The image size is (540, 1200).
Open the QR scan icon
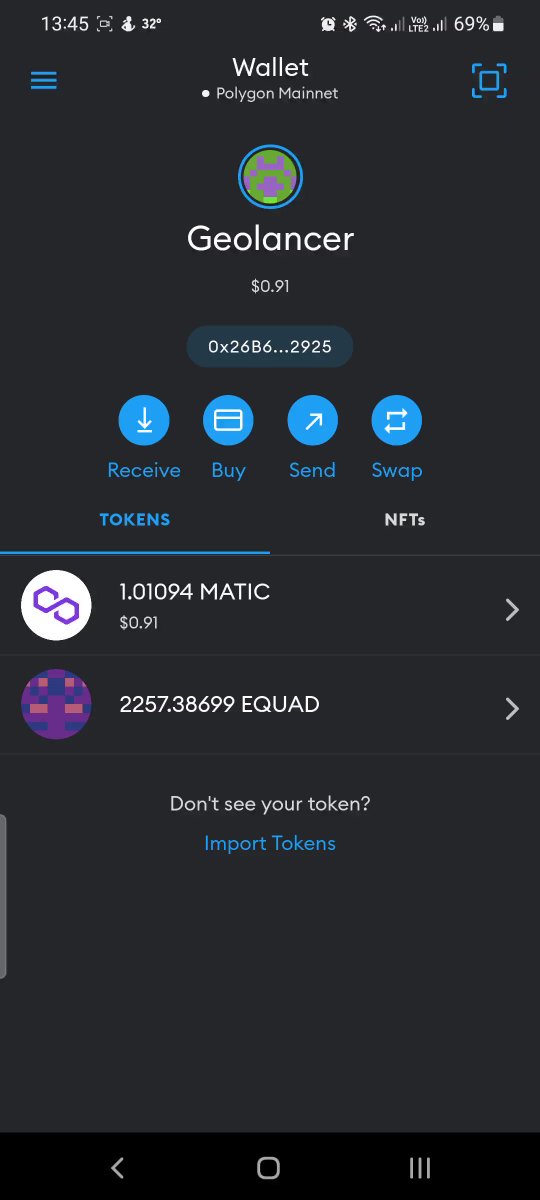pos(489,80)
